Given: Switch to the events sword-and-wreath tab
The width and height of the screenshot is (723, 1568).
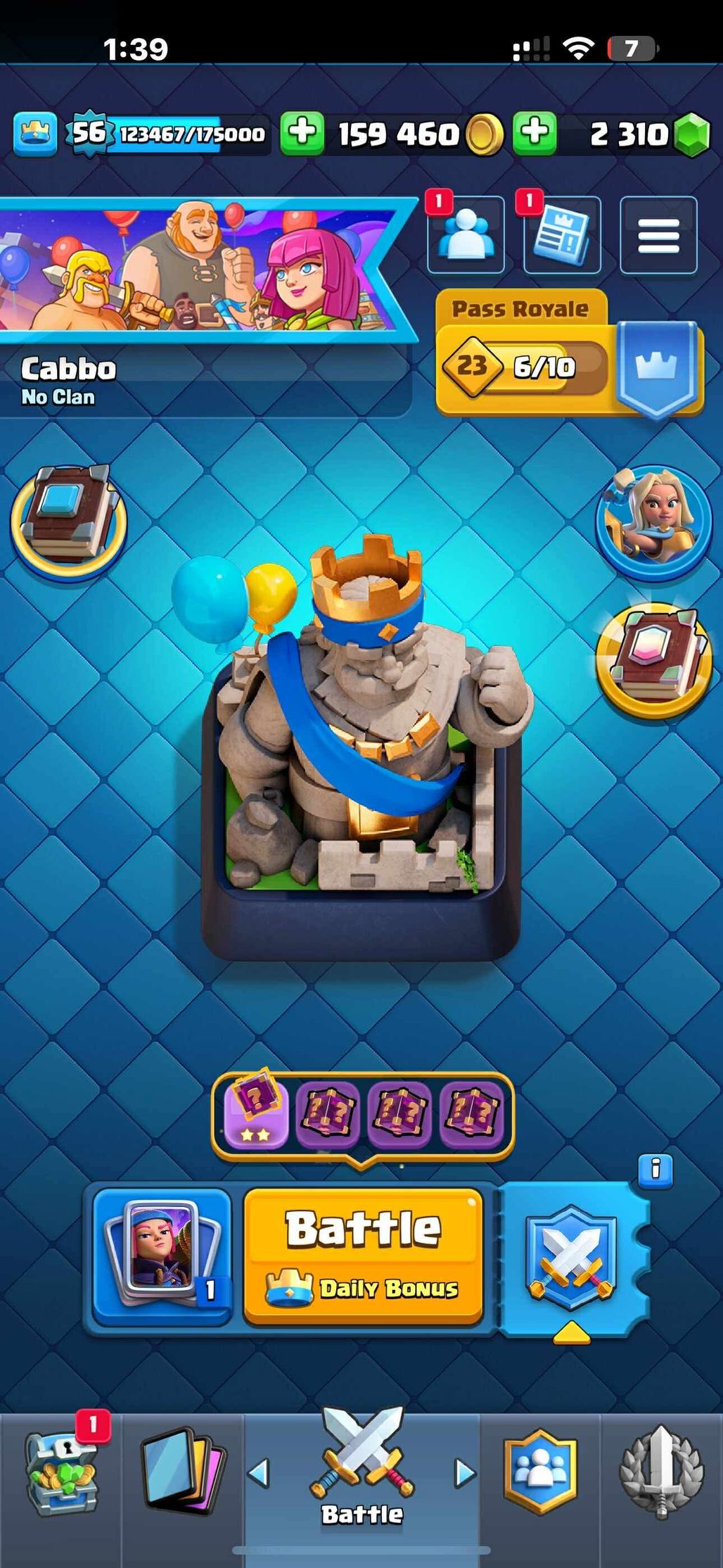Looking at the screenshot, I should click(x=661, y=1472).
